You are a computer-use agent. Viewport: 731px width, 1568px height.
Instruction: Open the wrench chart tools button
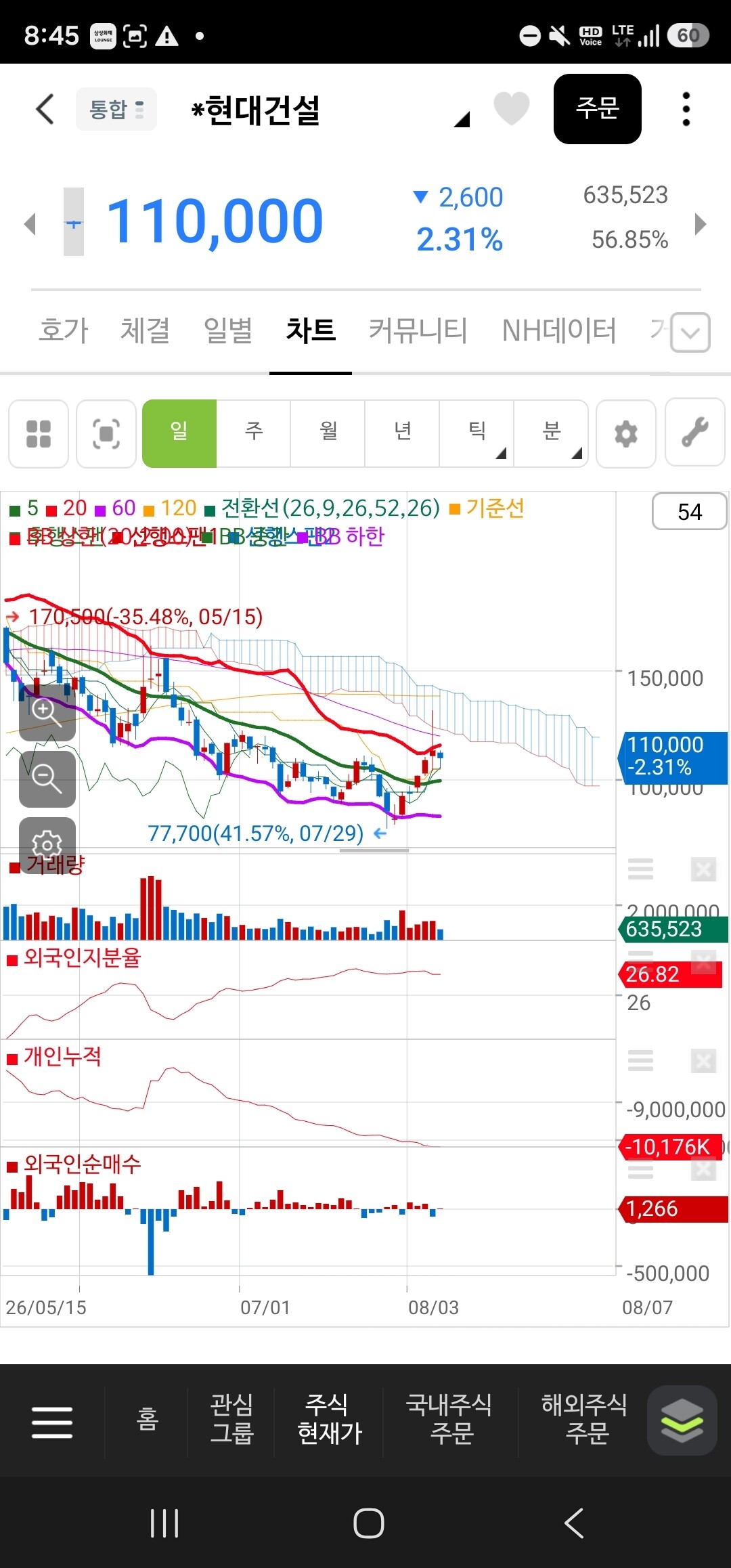pos(695,433)
